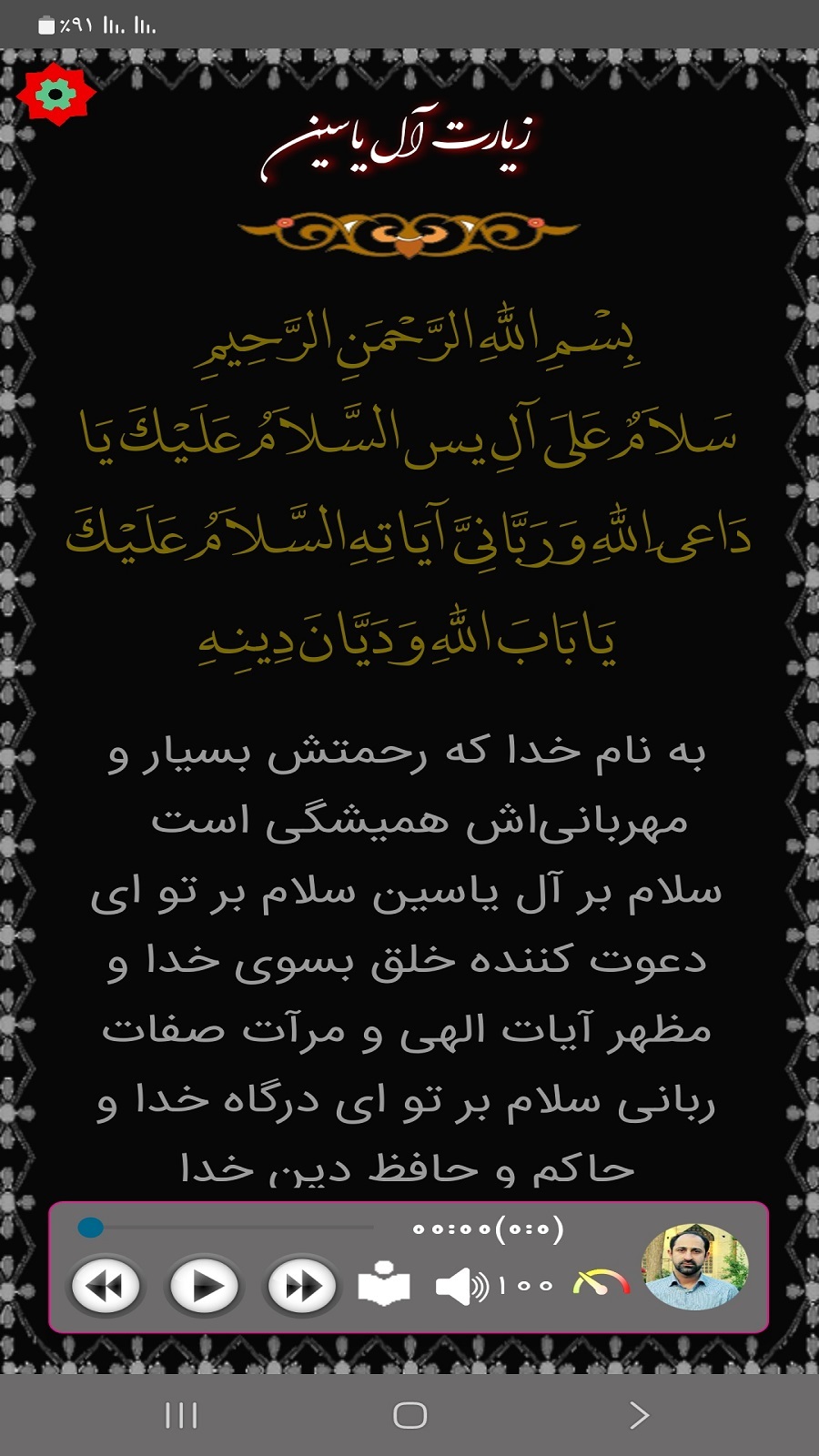Image resolution: width=819 pixels, height=1456 pixels.
Task: Tap the audio progress seek bar
Action: tap(227, 1228)
